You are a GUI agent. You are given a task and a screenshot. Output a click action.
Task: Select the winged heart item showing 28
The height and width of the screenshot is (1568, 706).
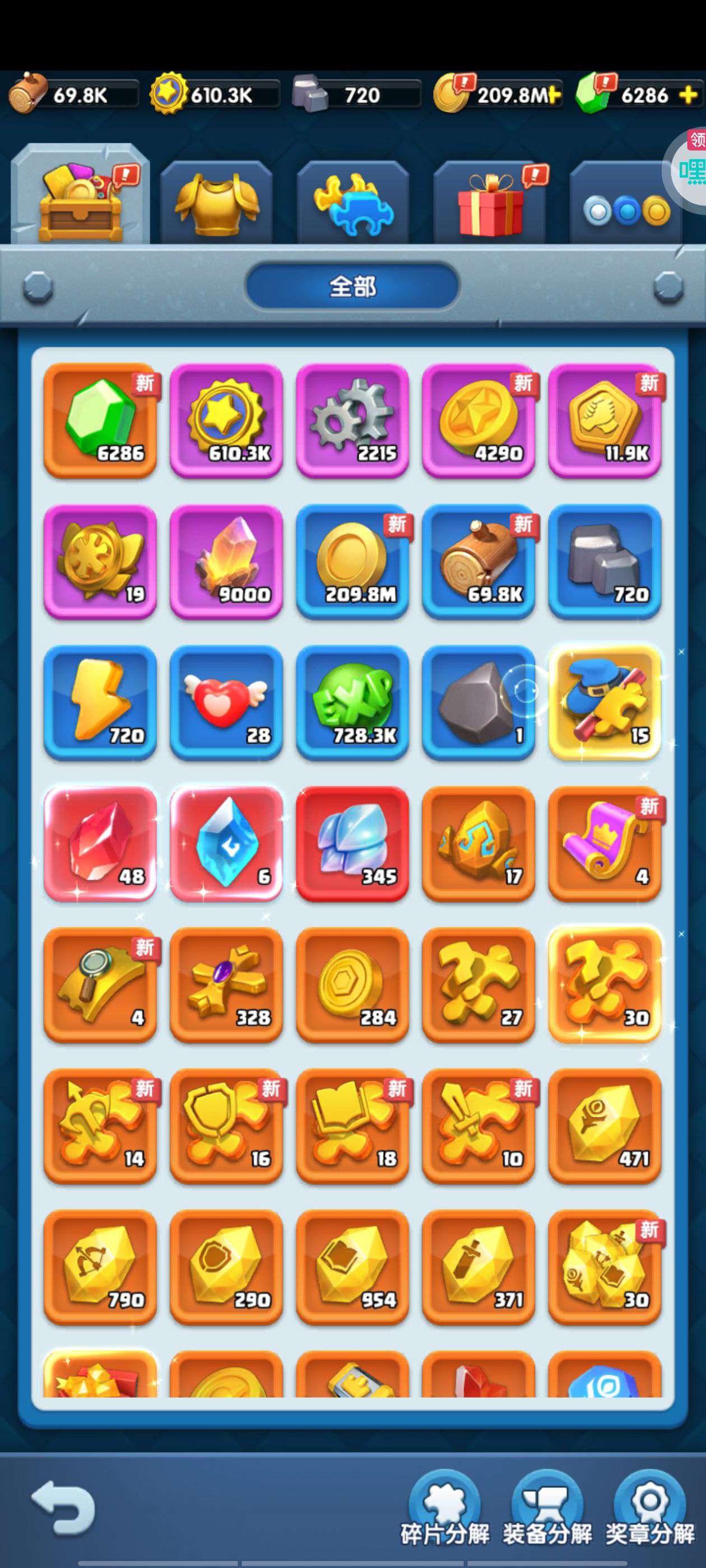pos(226,702)
